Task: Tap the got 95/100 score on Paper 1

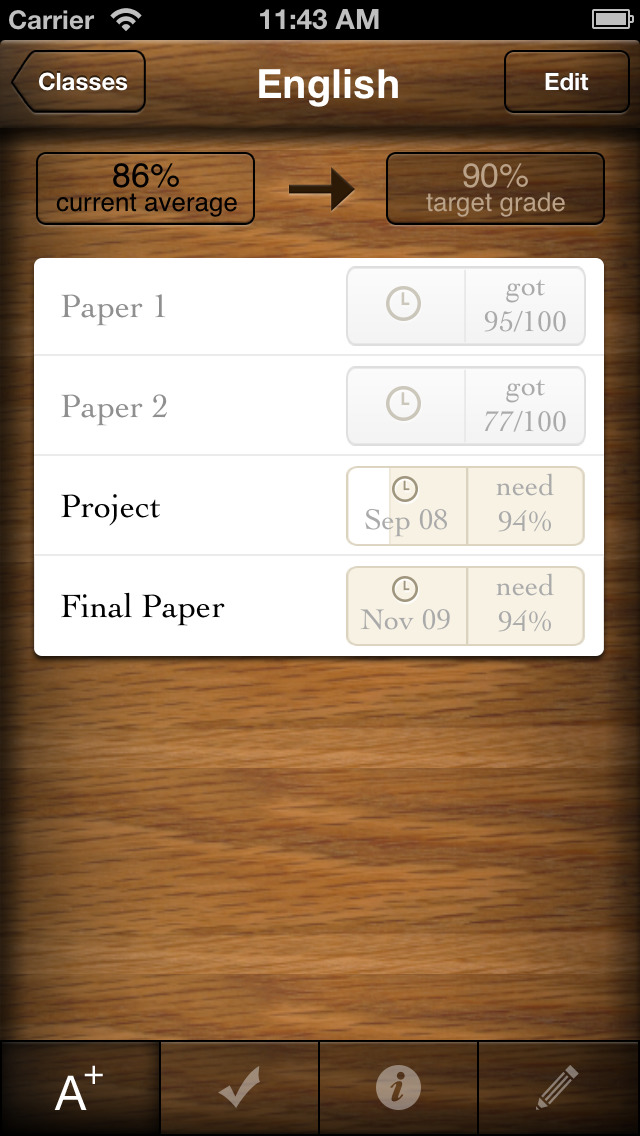Action: point(525,306)
